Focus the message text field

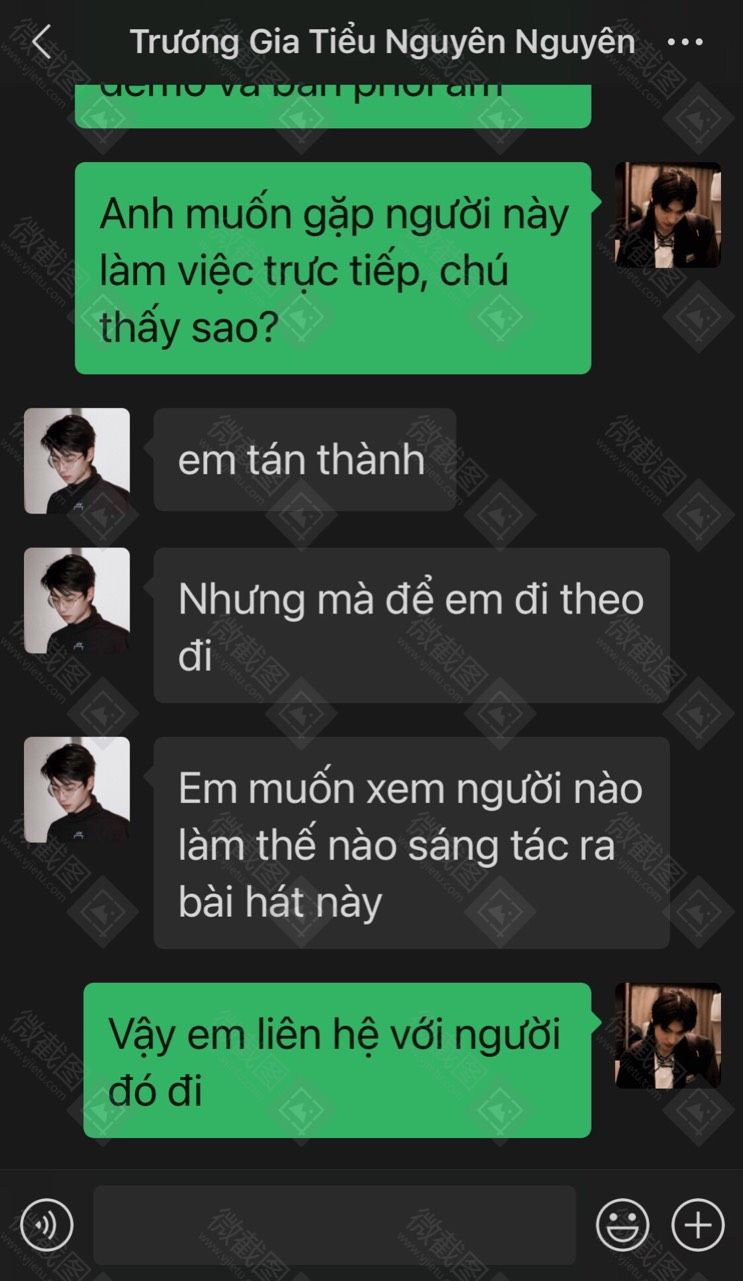click(334, 1225)
